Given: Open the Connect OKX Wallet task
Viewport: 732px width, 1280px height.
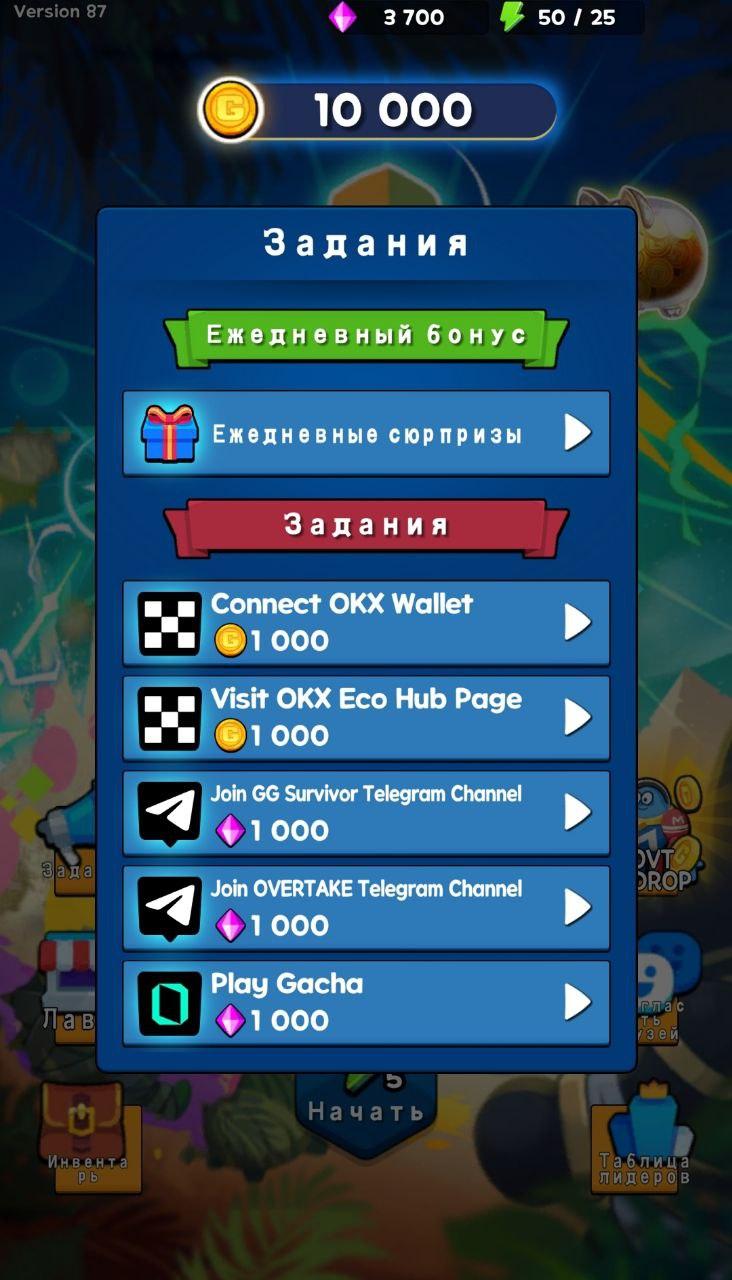Looking at the screenshot, I should [366, 622].
